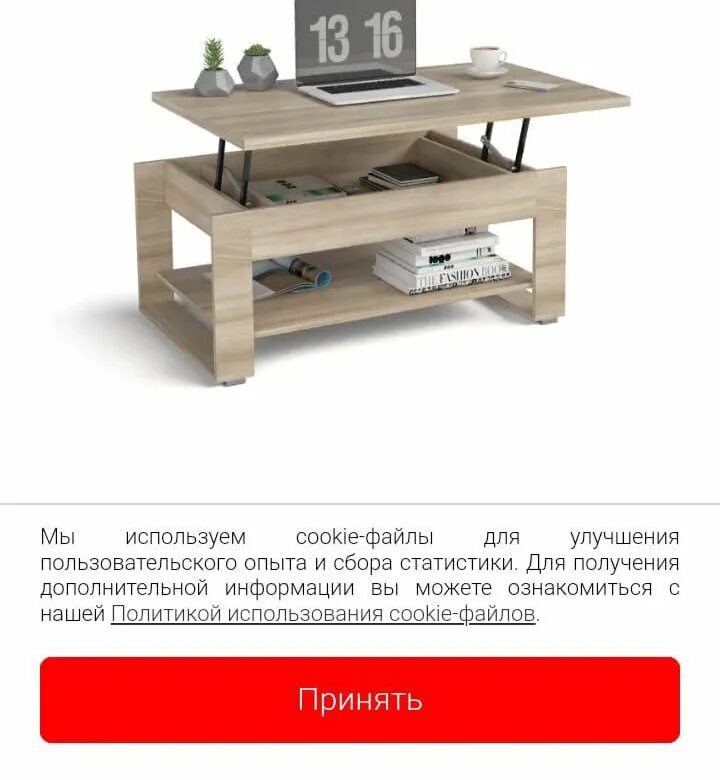Viewport: 720px width, 780px height.
Task: Open the Политикой использования cookie-файлов link
Action: (x=323, y=614)
